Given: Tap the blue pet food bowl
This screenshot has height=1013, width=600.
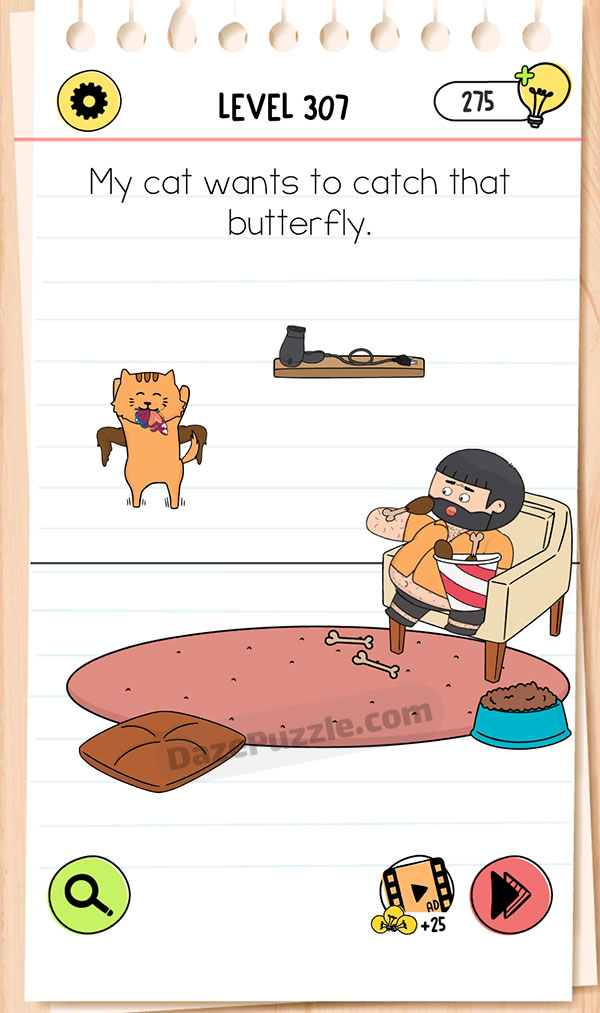Looking at the screenshot, I should click(x=519, y=714).
